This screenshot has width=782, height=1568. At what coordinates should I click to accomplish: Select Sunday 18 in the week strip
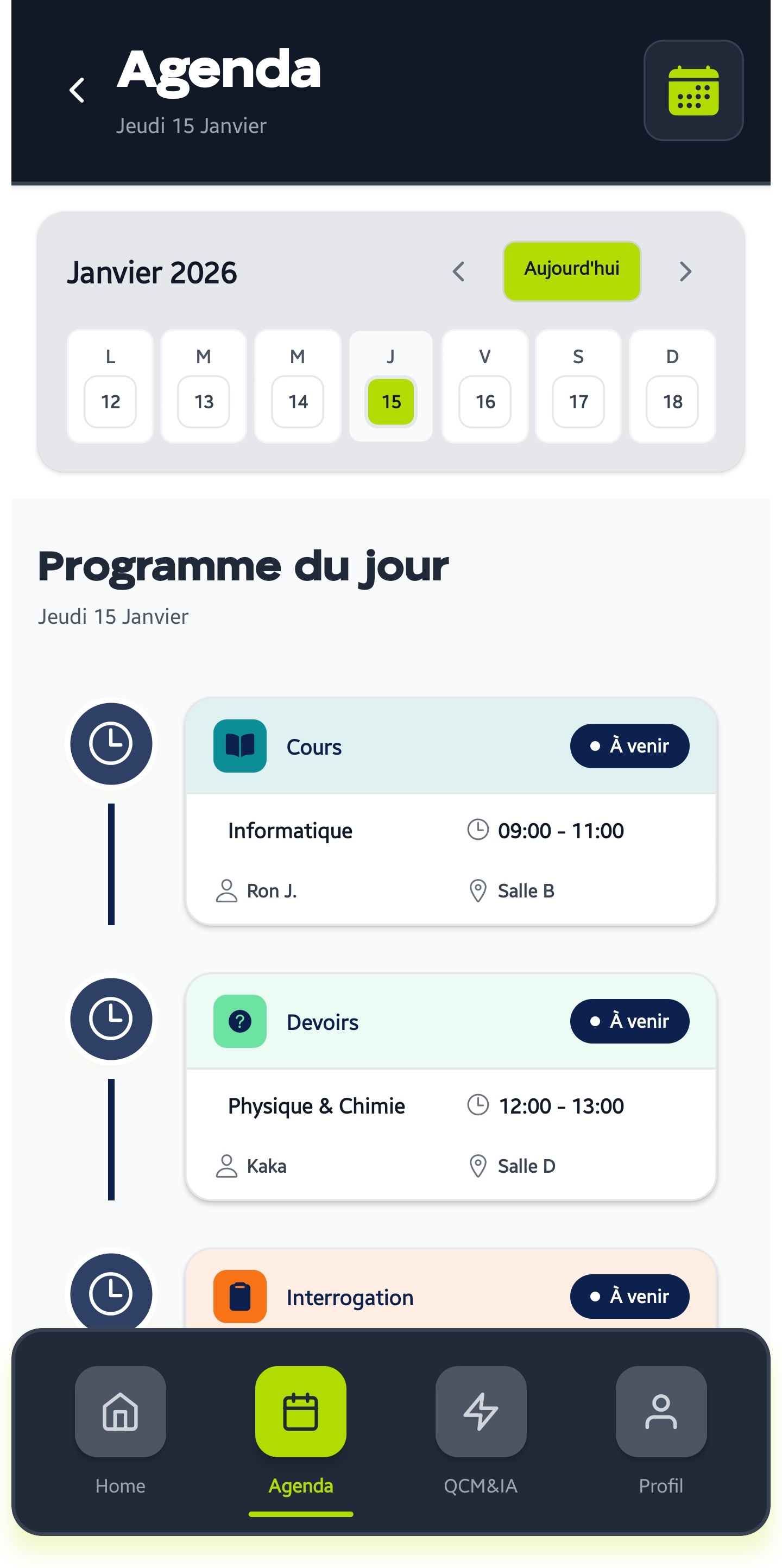coord(672,386)
